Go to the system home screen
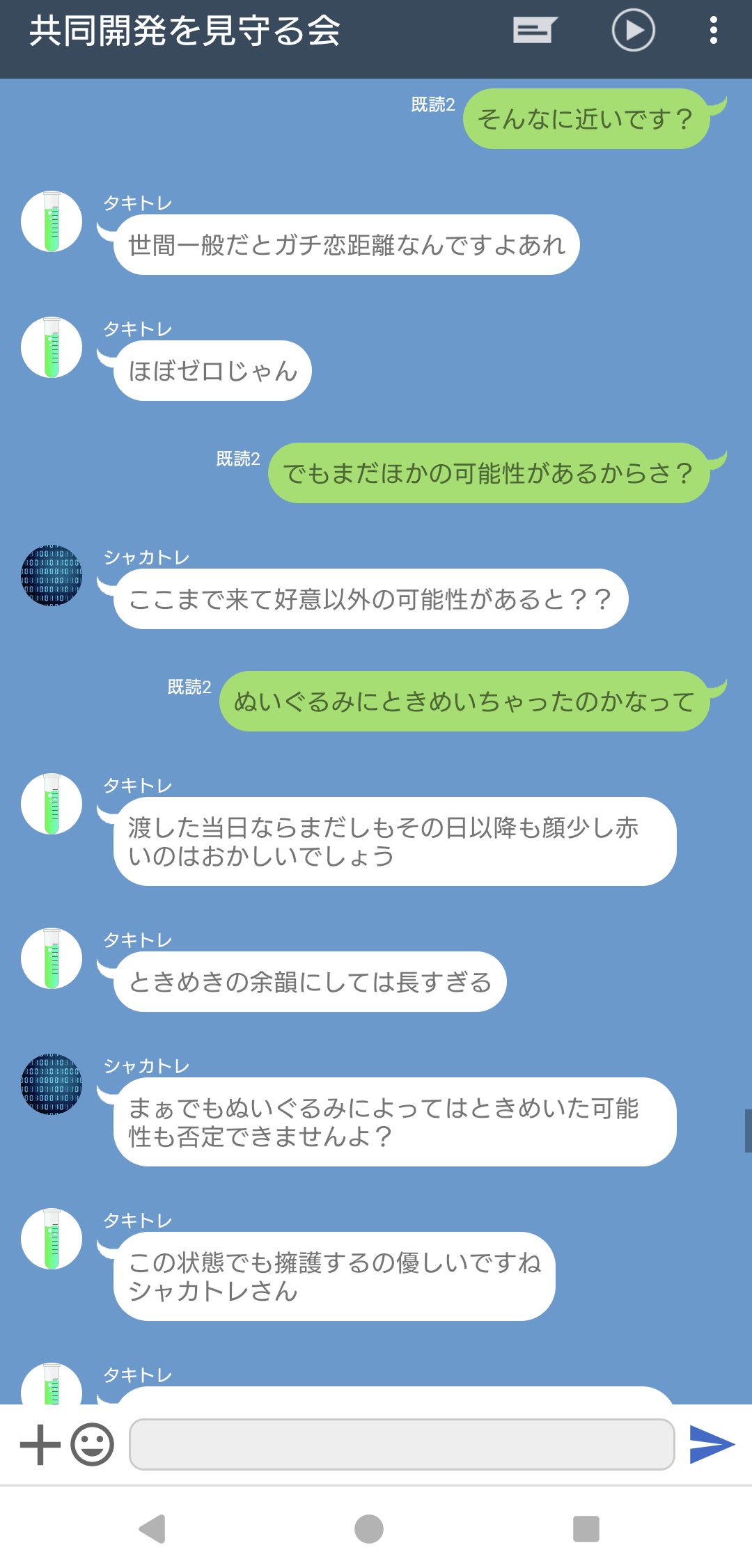The height and width of the screenshot is (1568, 752). tap(369, 1529)
